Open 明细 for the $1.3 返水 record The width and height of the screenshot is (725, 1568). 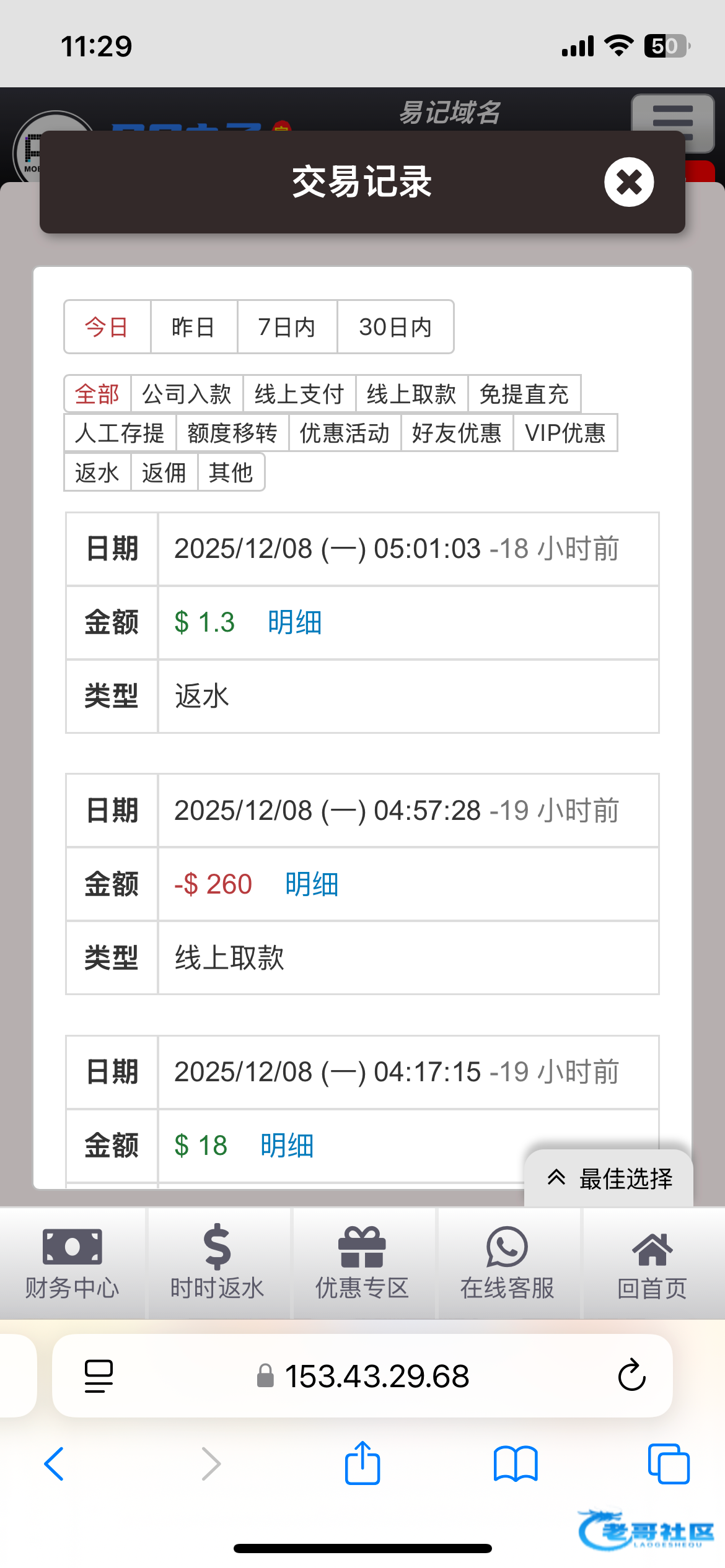pos(294,622)
